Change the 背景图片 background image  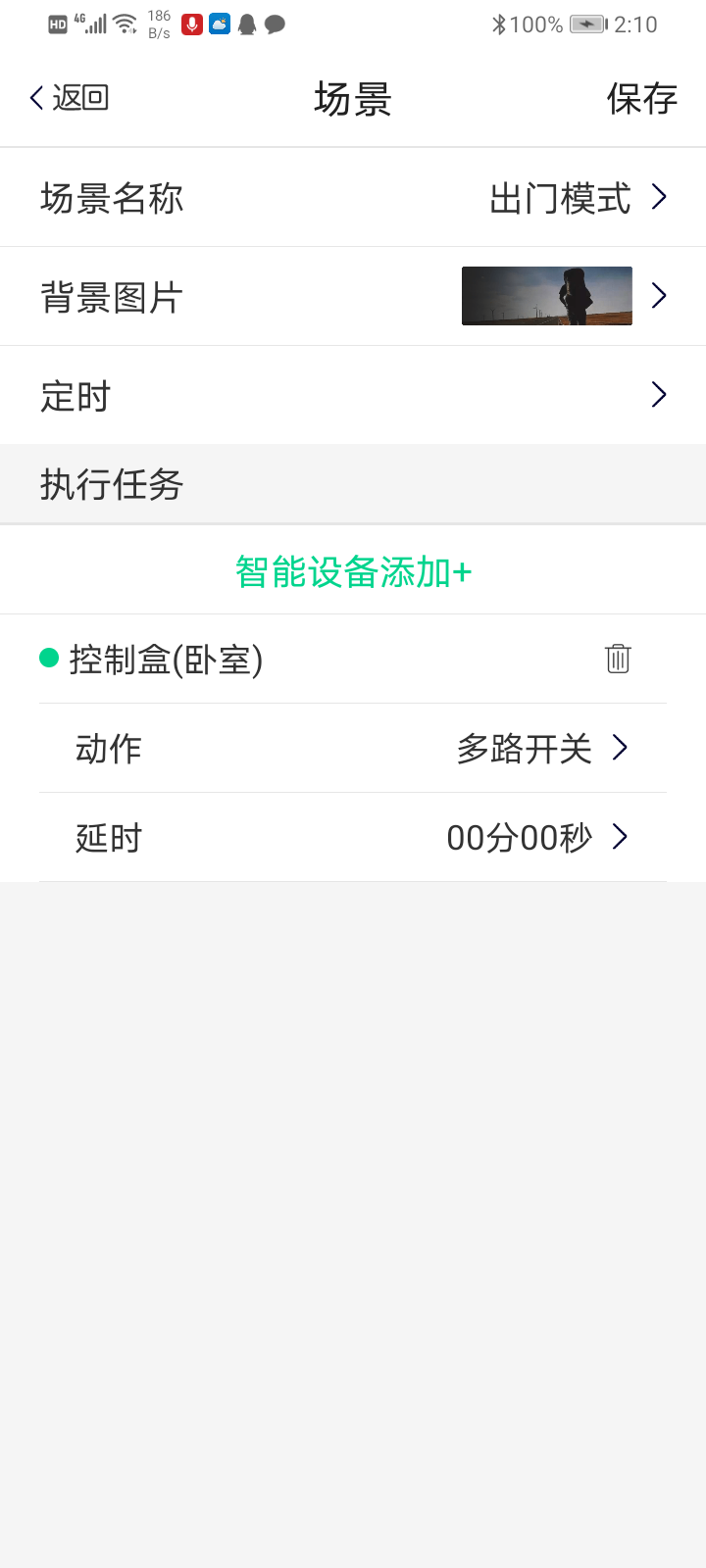pyautogui.click(x=353, y=297)
